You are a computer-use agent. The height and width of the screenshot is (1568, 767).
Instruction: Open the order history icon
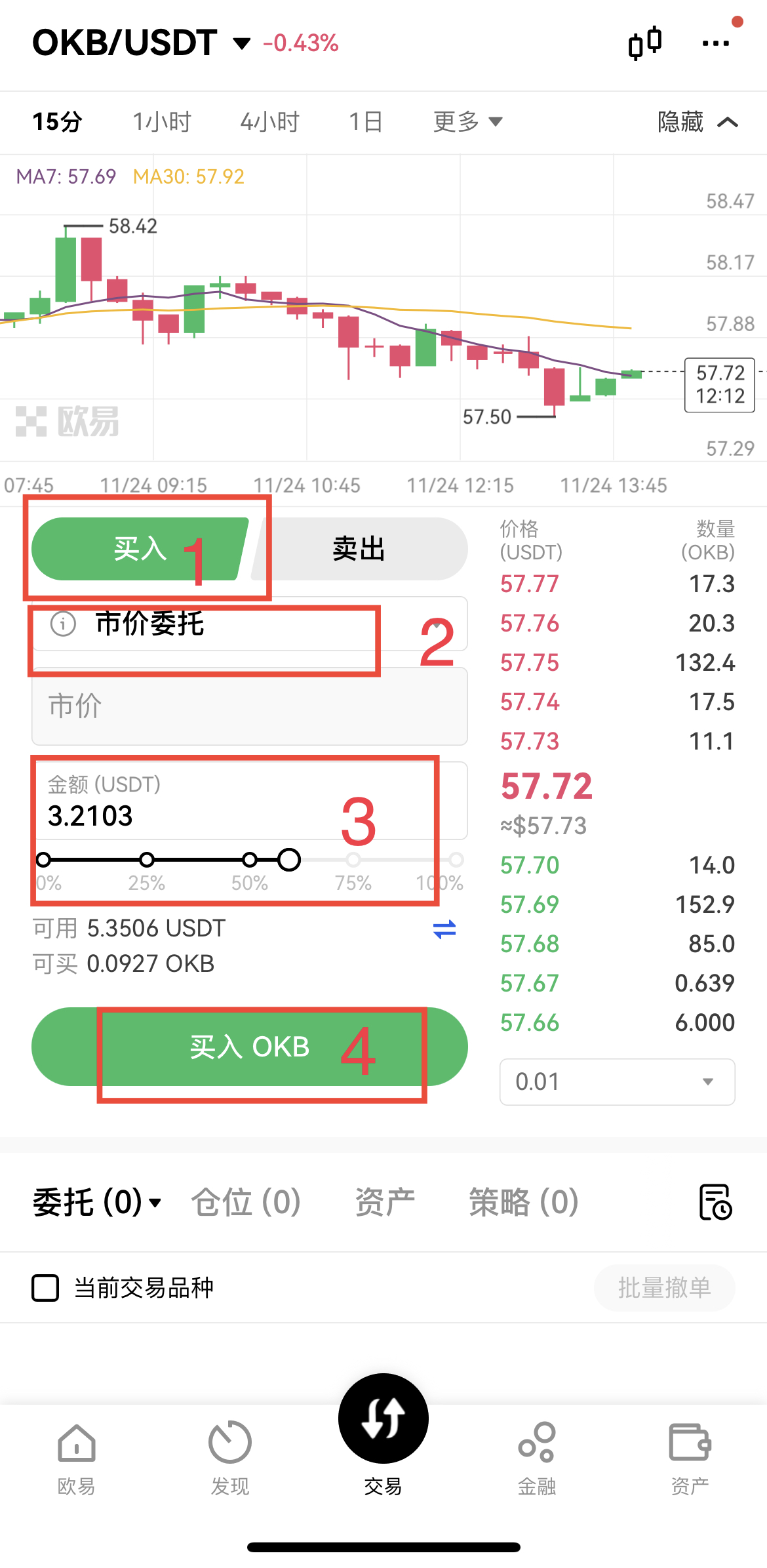coord(715,1202)
